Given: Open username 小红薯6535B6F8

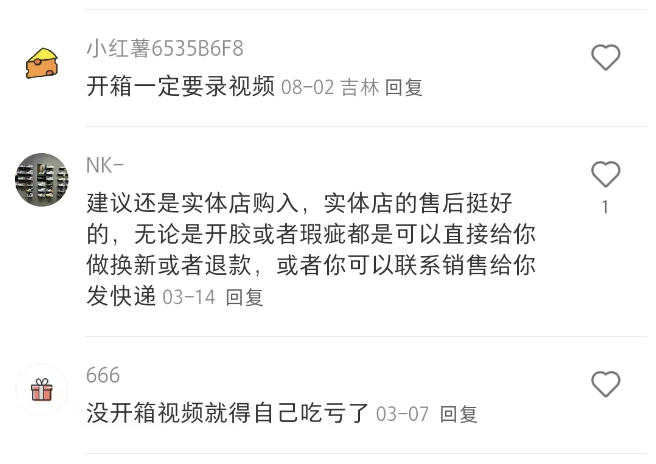Looking at the screenshot, I should click(x=164, y=48).
